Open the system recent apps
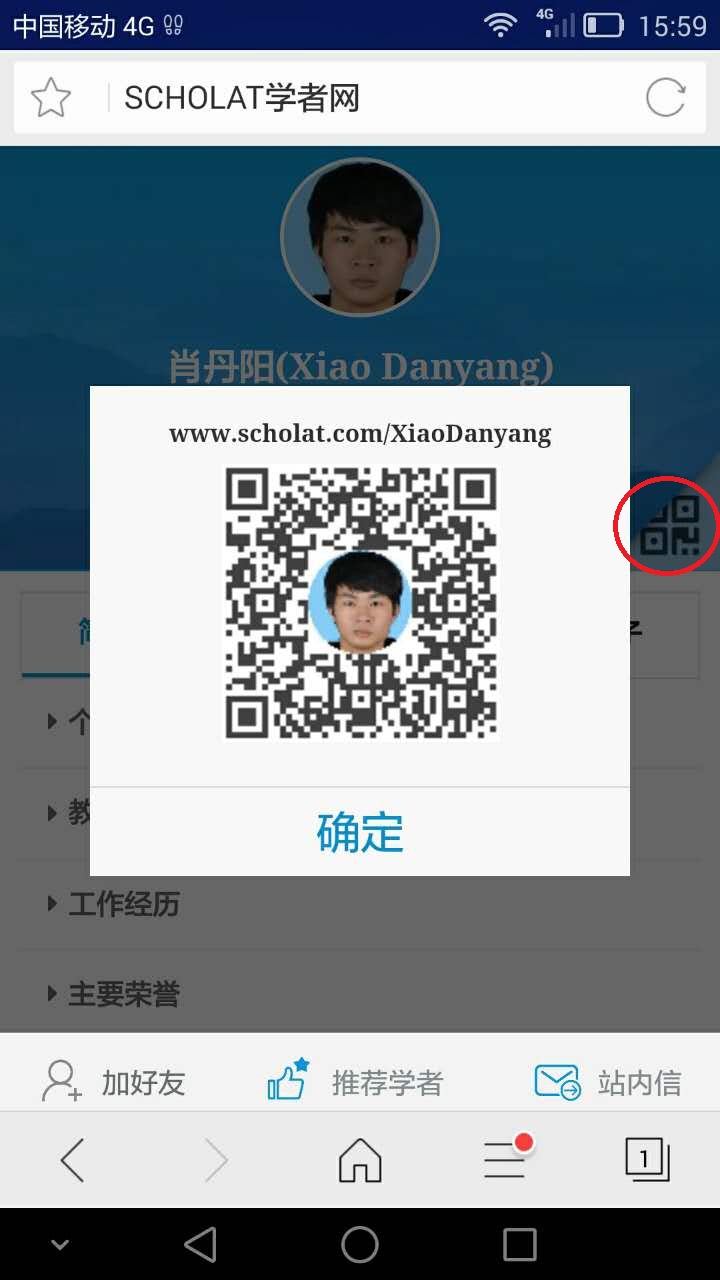Screen dimensions: 720x1280 click(519, 1245)
